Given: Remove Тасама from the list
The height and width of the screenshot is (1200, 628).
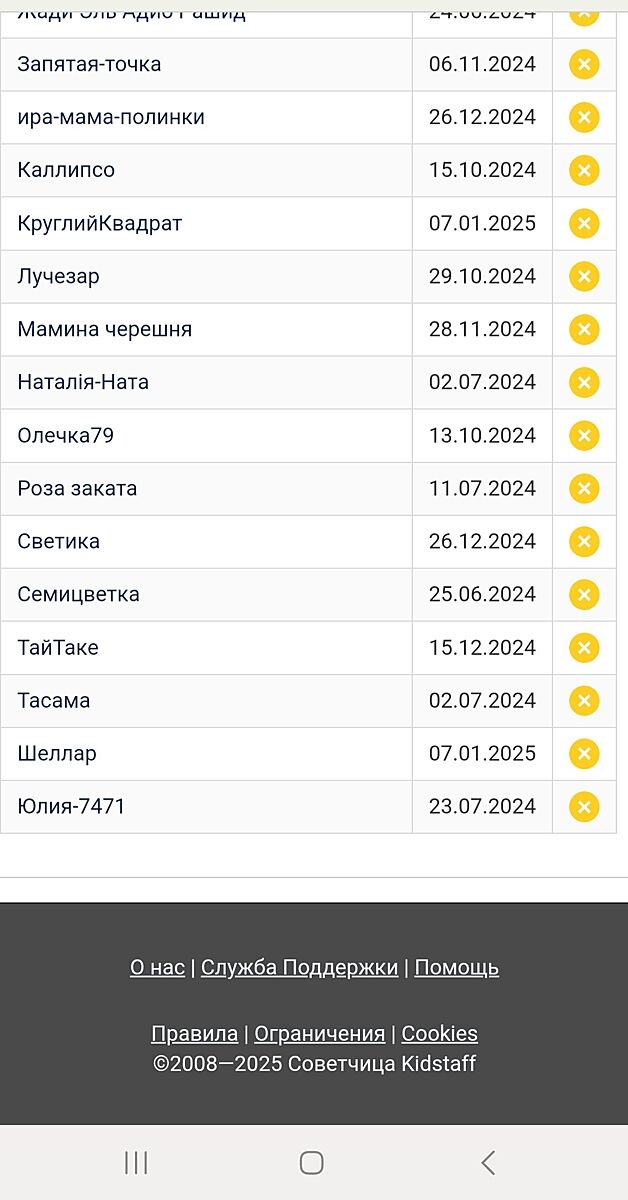Looking at the screenshot, I should tap(584, 701).
